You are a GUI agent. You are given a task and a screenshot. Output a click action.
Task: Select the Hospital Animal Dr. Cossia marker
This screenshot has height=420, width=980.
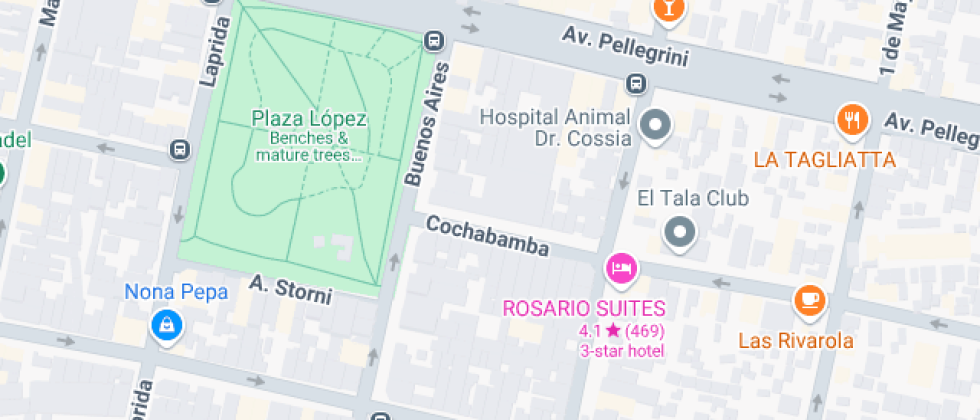pos(656,126)
